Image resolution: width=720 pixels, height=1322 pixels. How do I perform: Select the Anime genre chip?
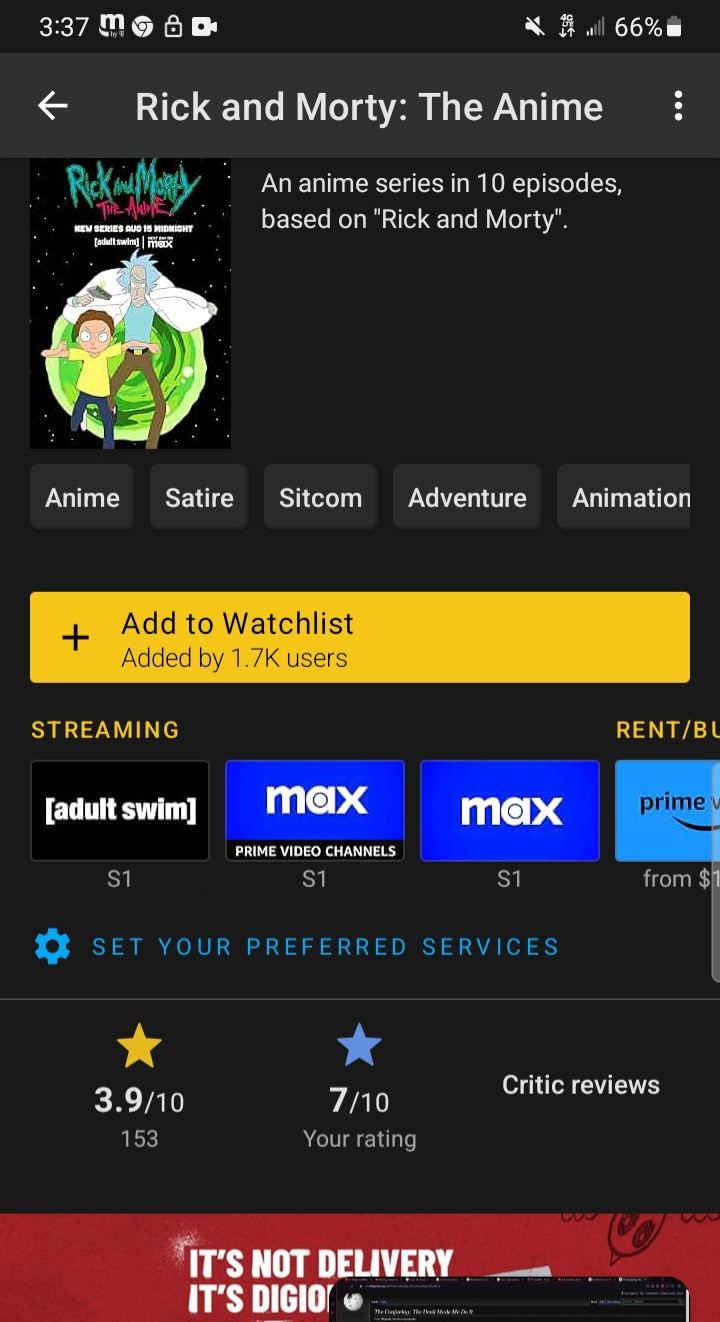click(82, 497)
